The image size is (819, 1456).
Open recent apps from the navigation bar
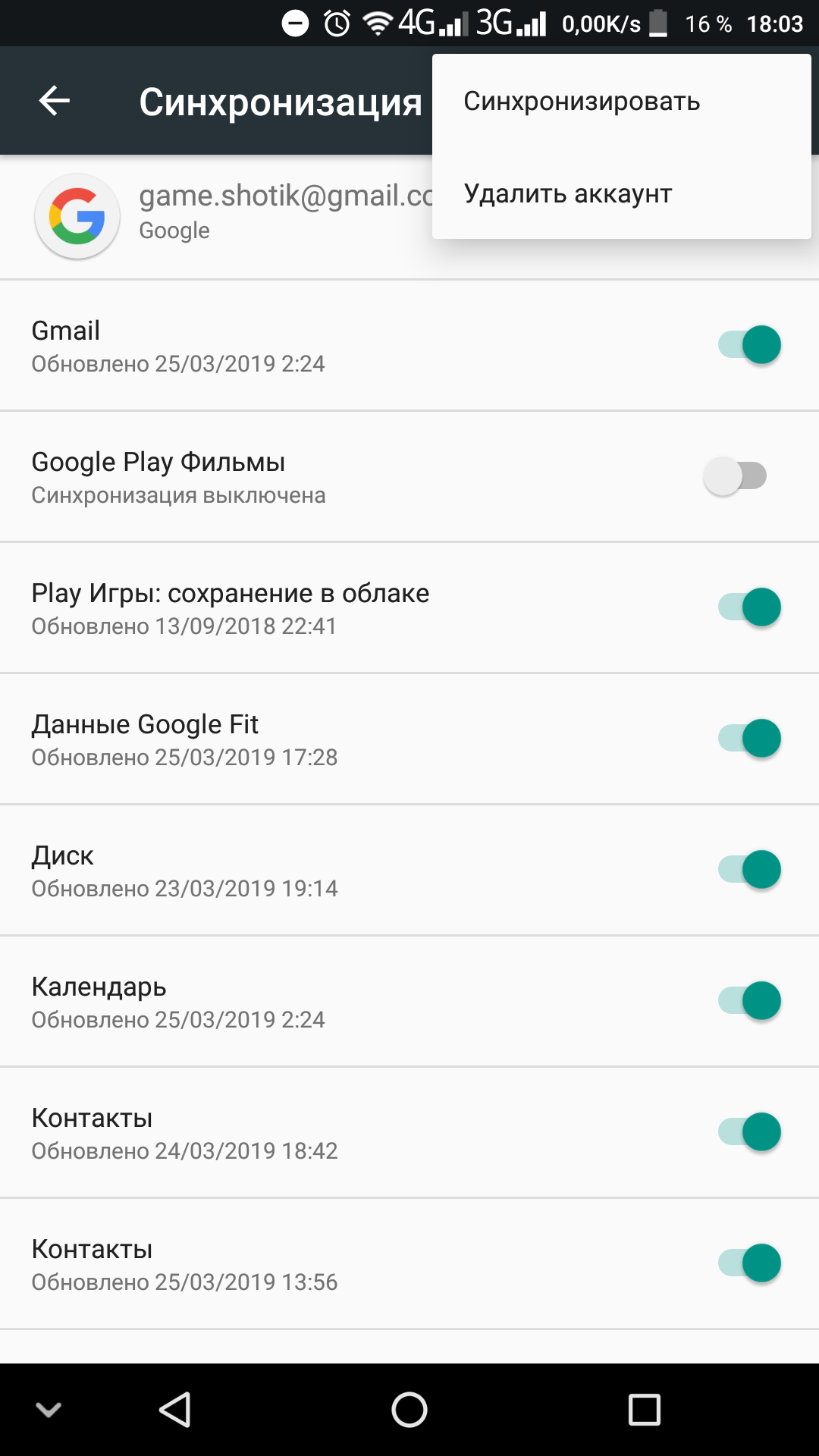click(x=645, y=1410)
